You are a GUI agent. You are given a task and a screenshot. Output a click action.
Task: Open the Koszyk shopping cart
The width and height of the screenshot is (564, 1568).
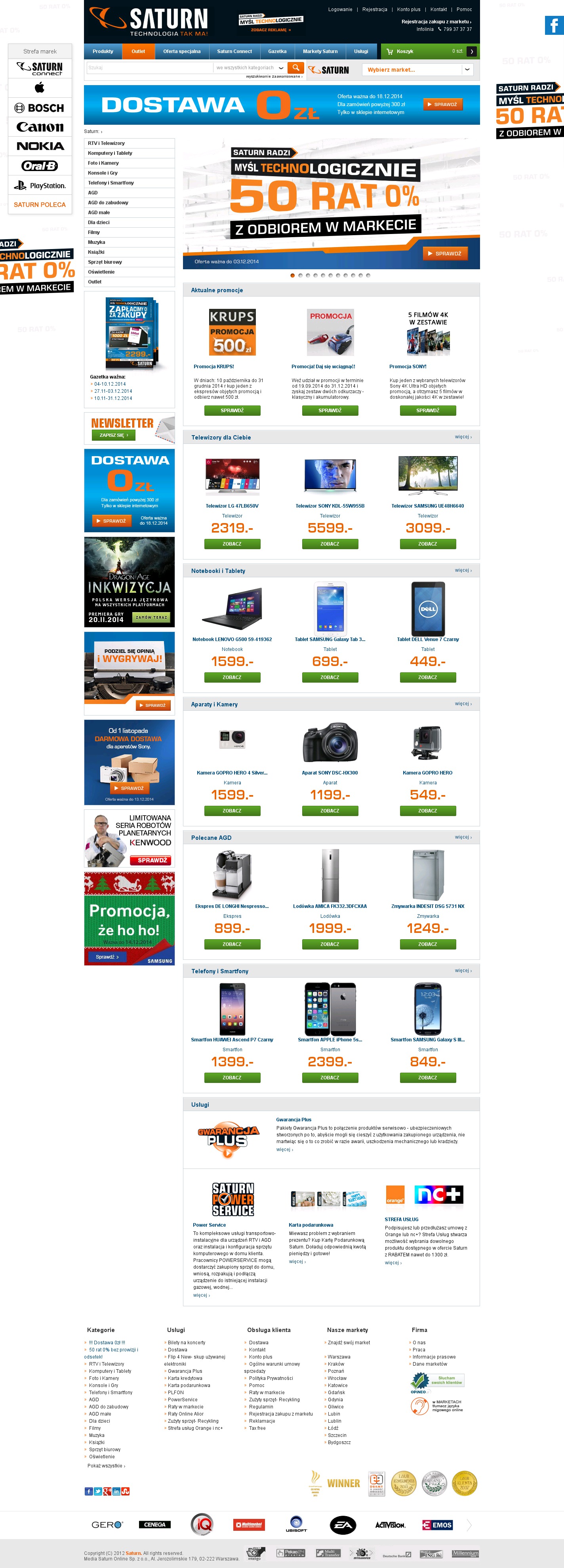click(405, 51)
